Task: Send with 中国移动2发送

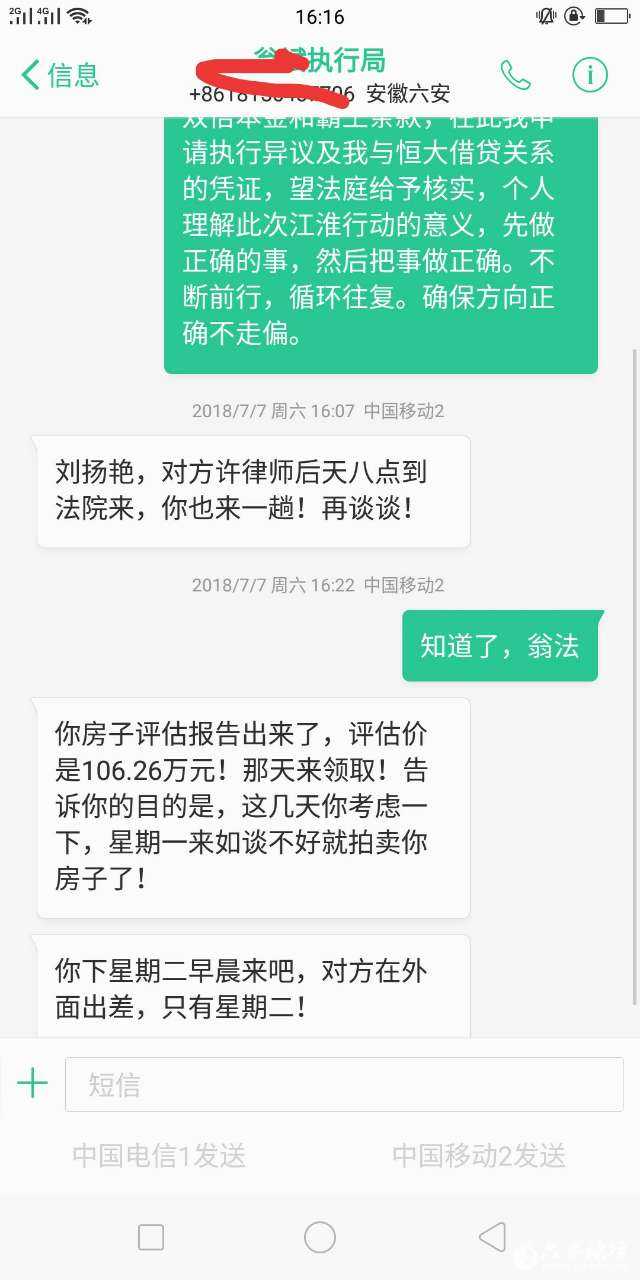Action: pyautogui.click(x=479, y=1156)
